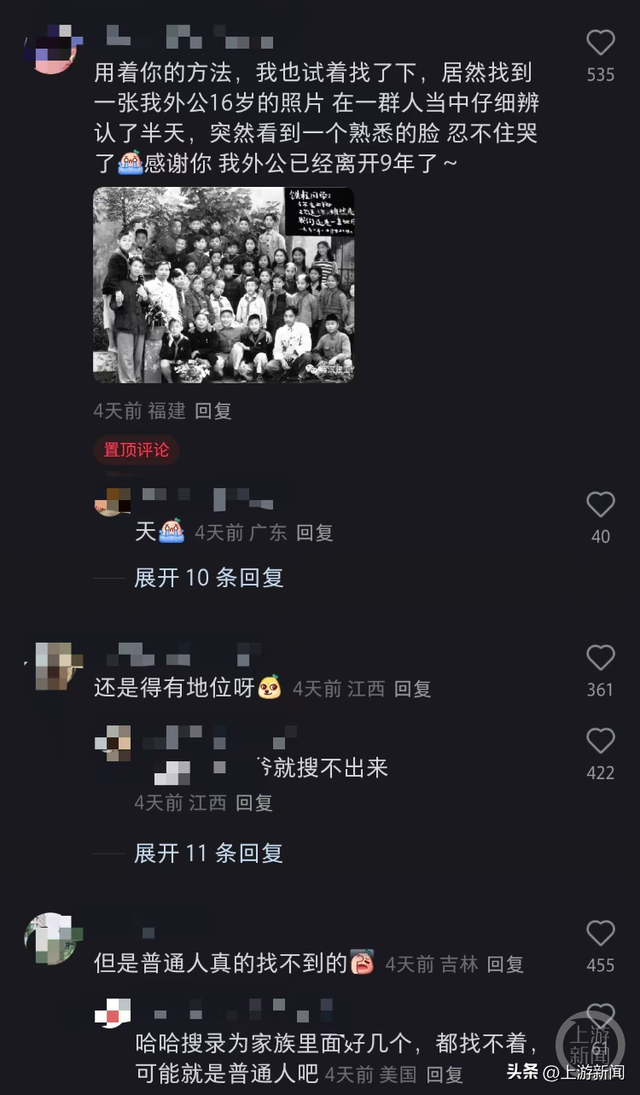The width and height of the screenshot is (640, 1095).
Task: Like the reply with 422 likes
Action: click(600, 741)
